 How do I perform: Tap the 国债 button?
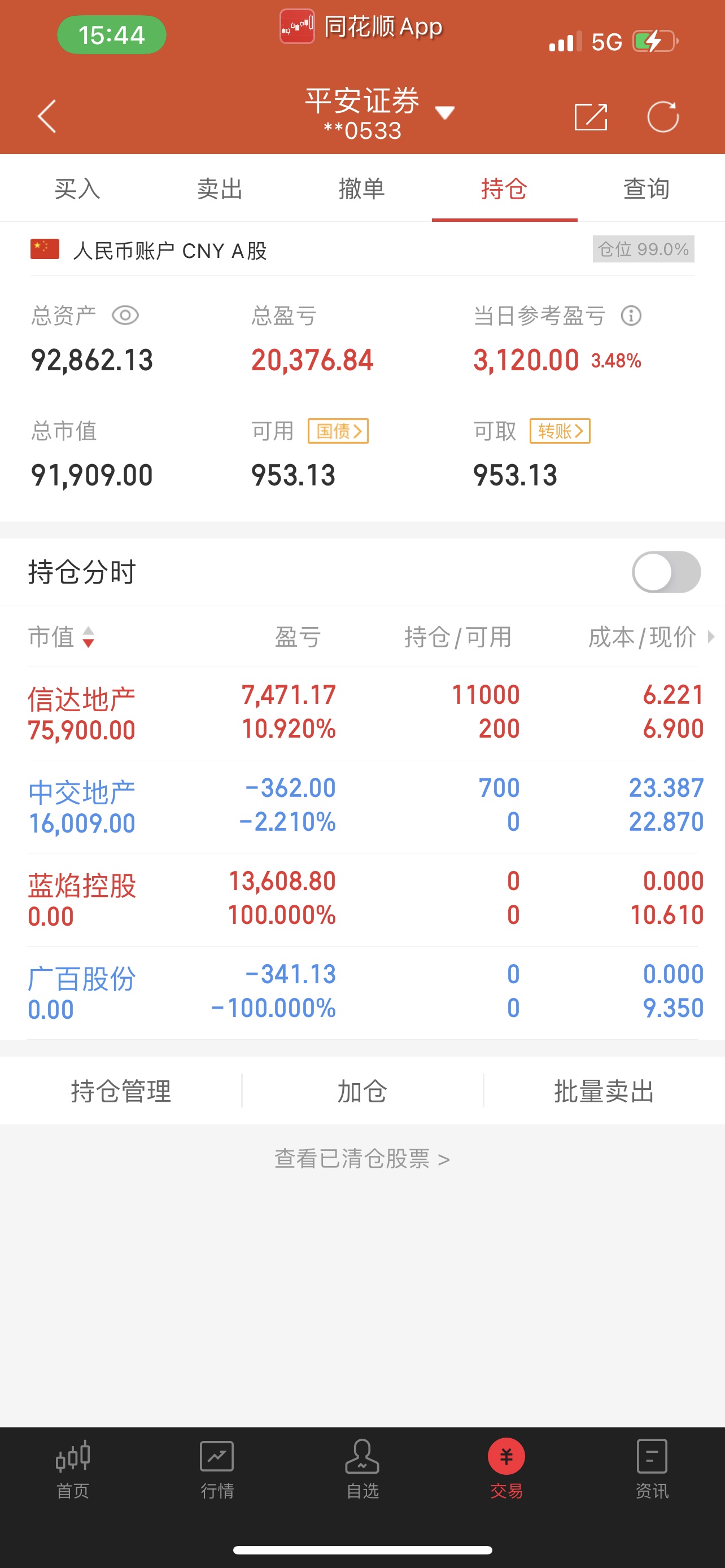tap(338, 431)
